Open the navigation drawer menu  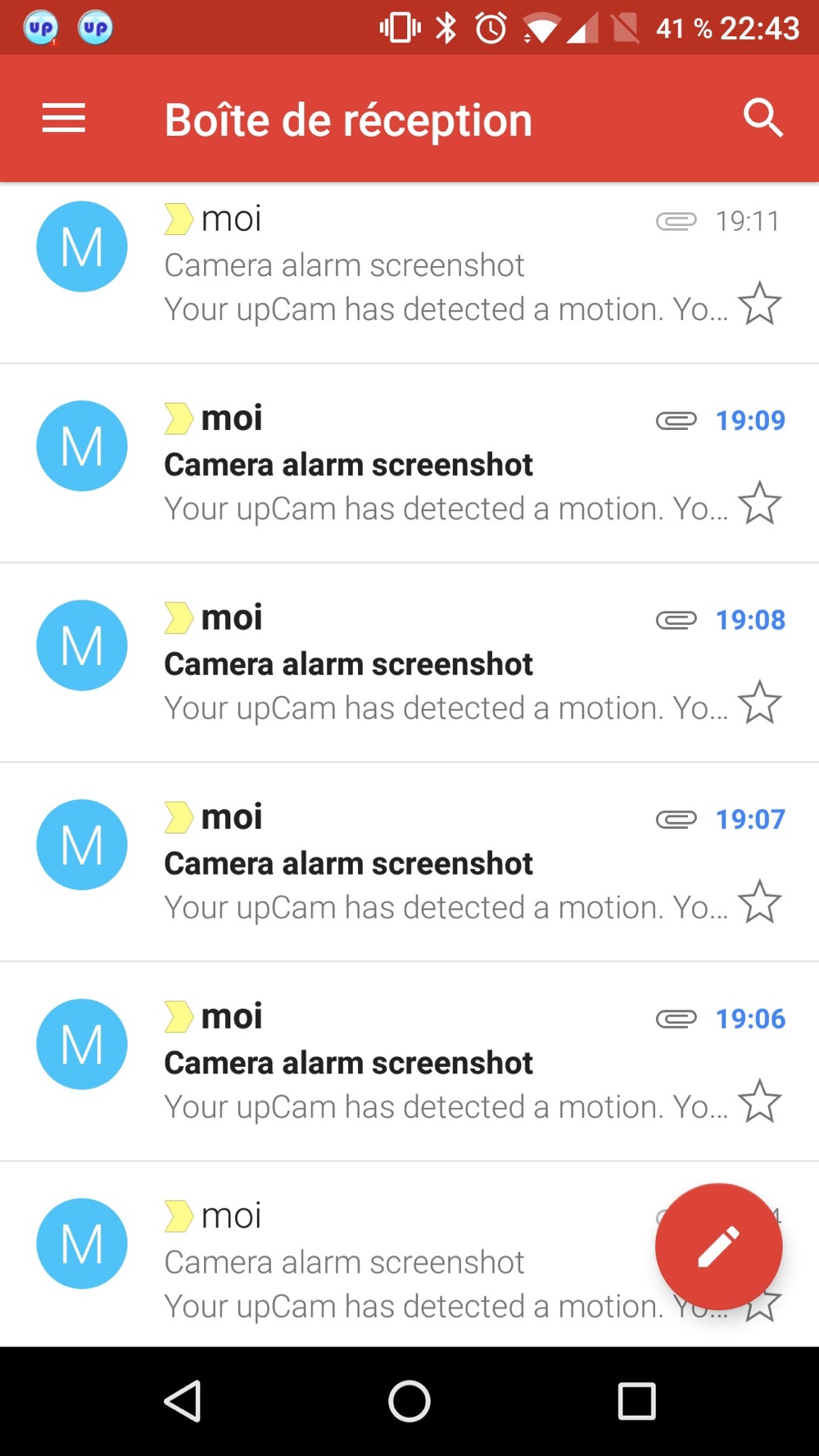[64, 119]
